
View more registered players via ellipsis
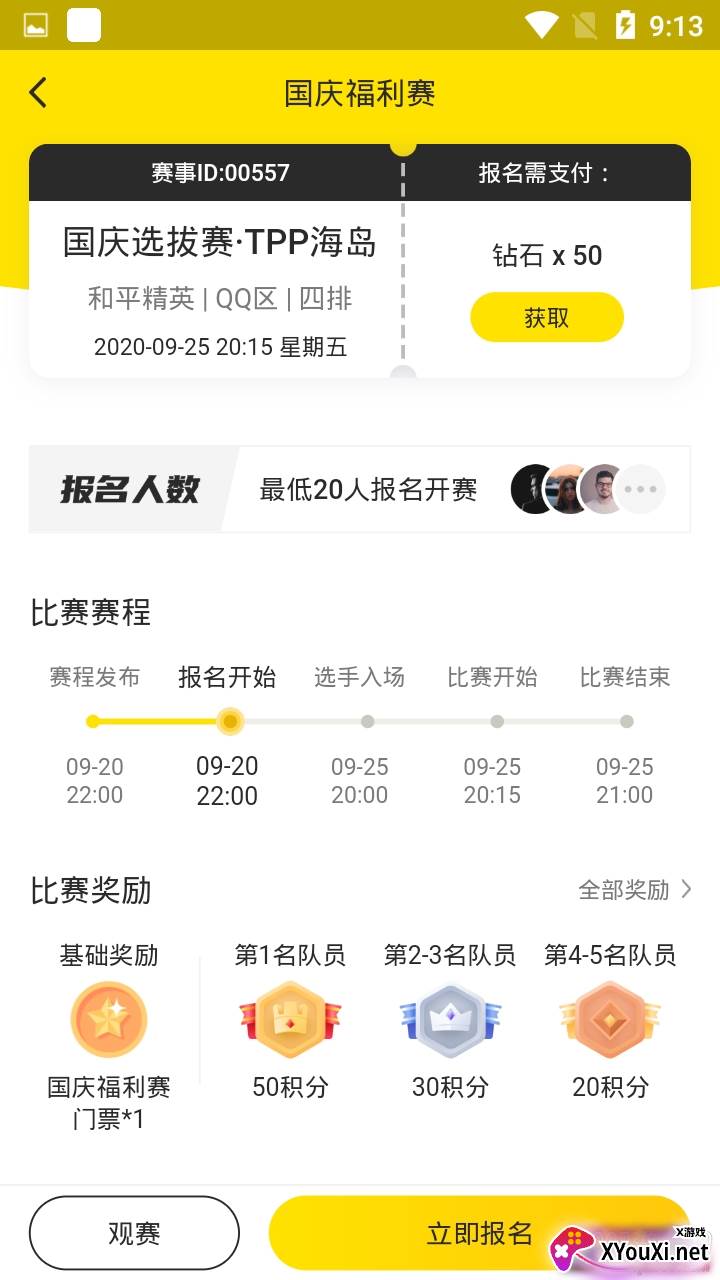click(x=640, y=490)
